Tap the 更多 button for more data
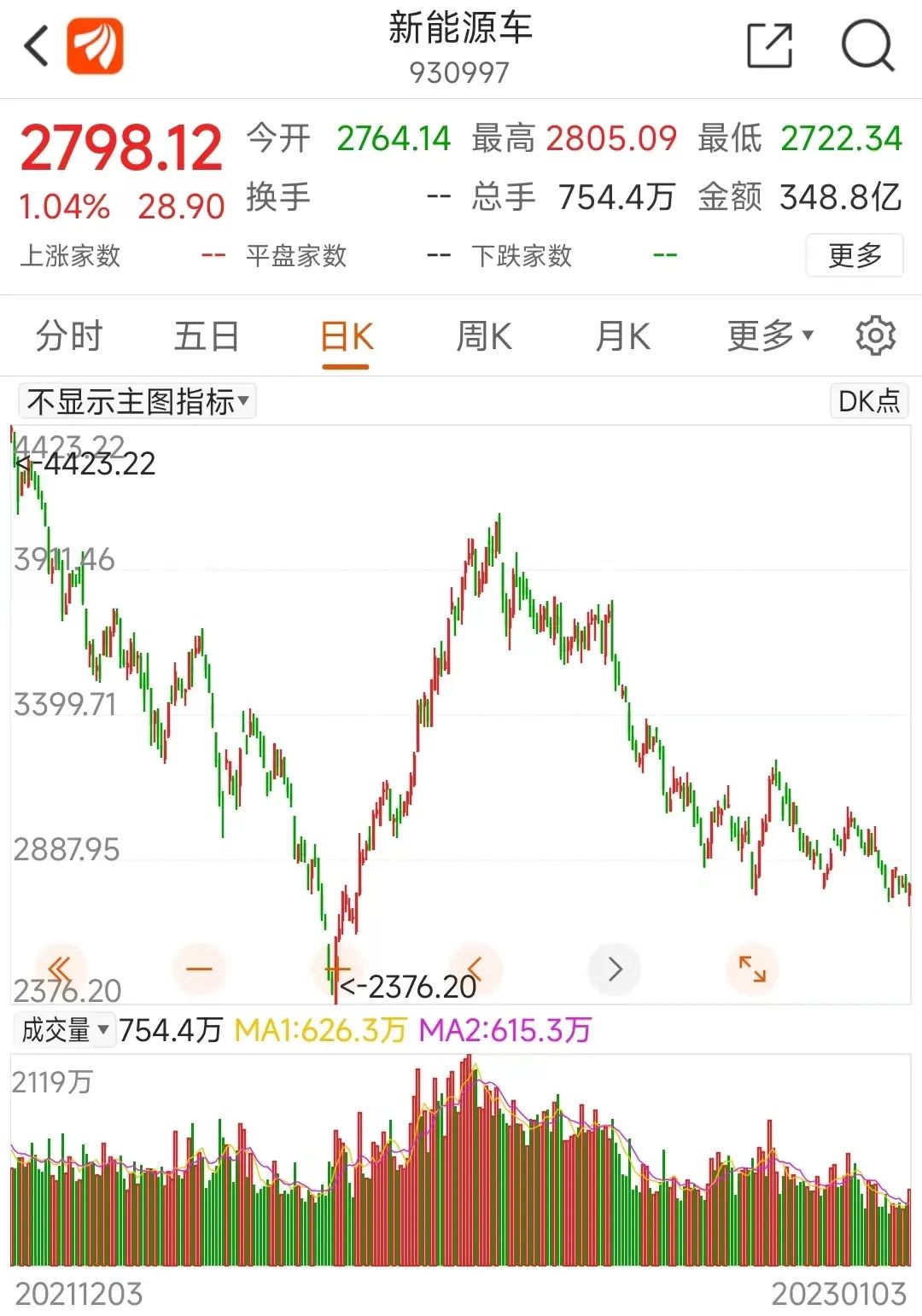922x1316 pixels. tap(855, 255)
